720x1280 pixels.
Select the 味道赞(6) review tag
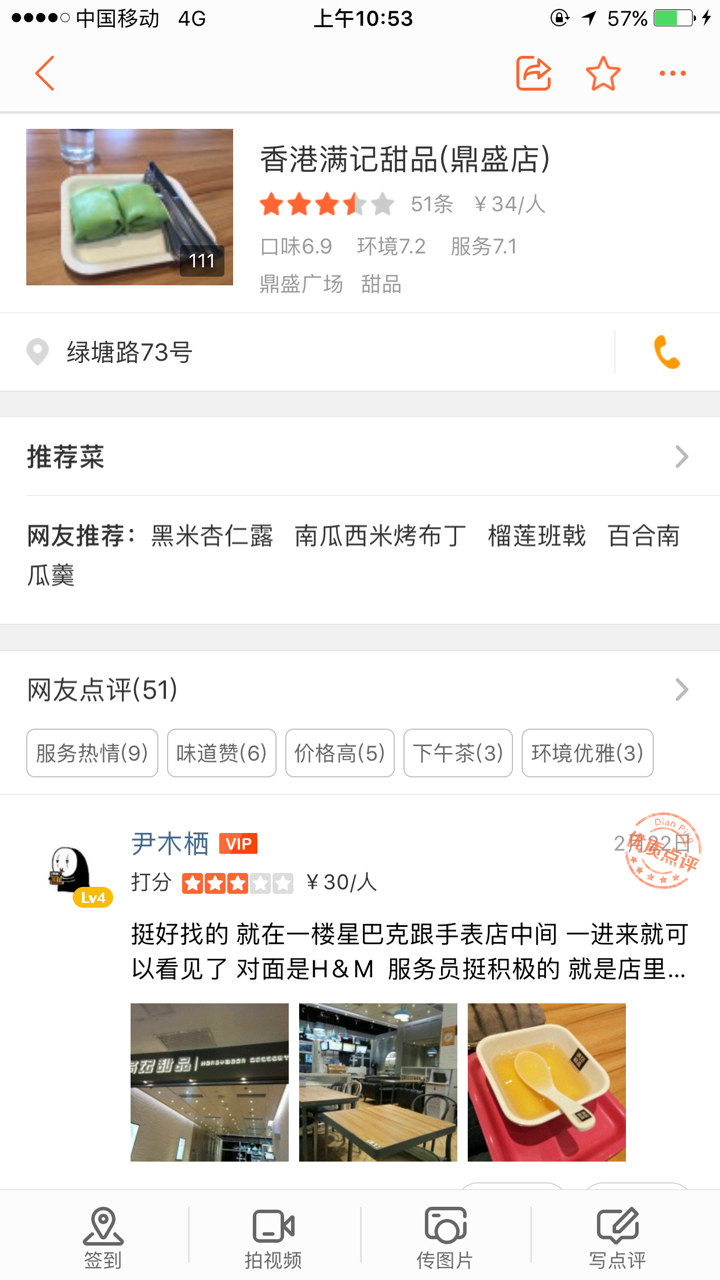pyautogui.click(x=221, y=753)
